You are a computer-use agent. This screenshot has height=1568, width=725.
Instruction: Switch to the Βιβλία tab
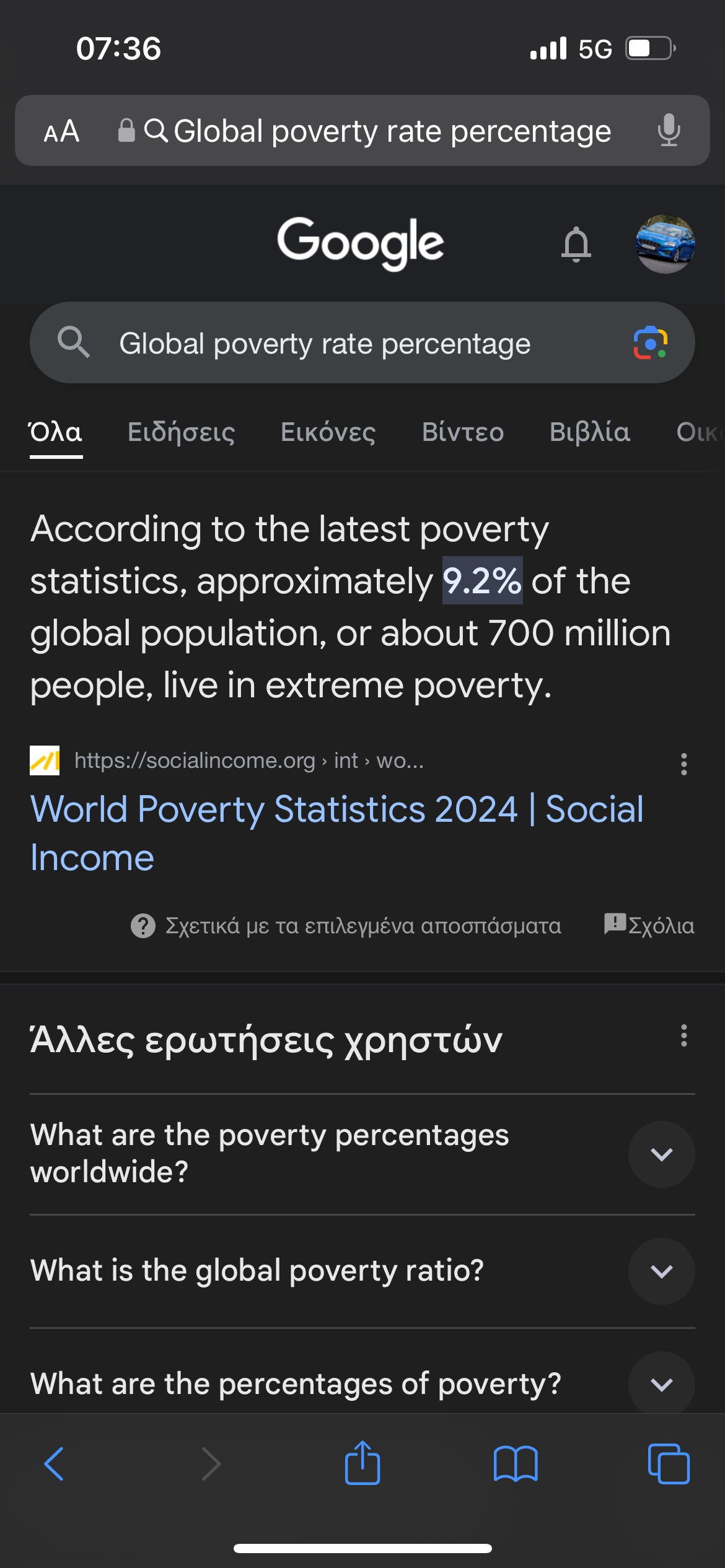589,432
